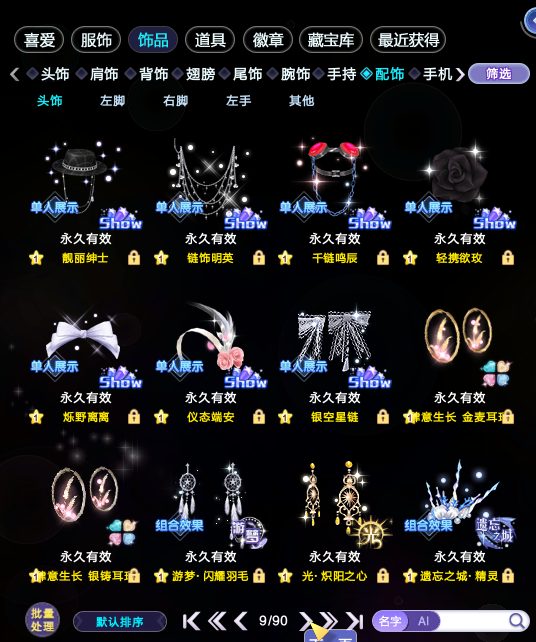
Task: Select the 道具 tab
Action: 210,40
